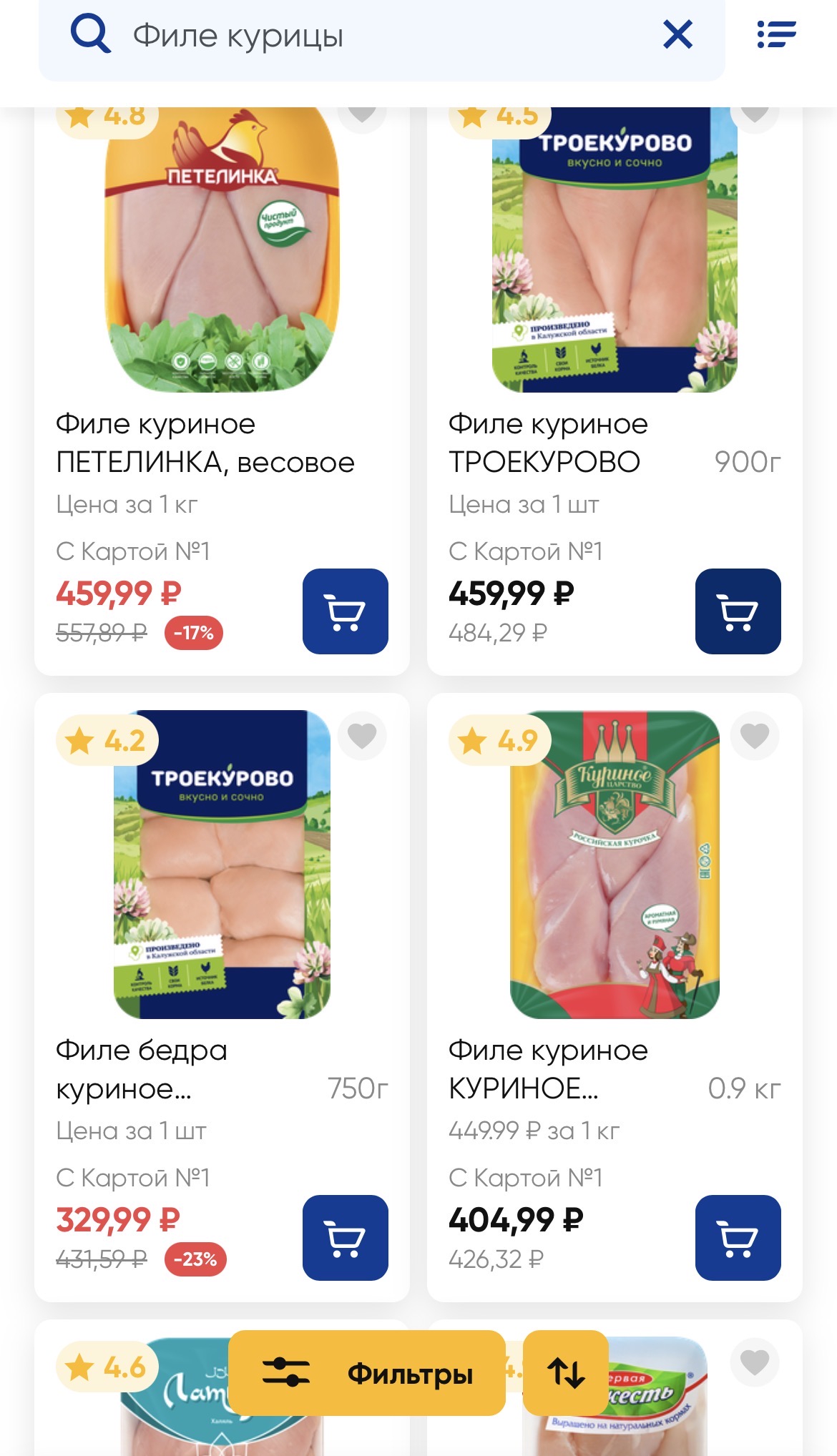
Task: Favorite the ТРОЕКУРОВО 900г product
Action: coord(755,114)
